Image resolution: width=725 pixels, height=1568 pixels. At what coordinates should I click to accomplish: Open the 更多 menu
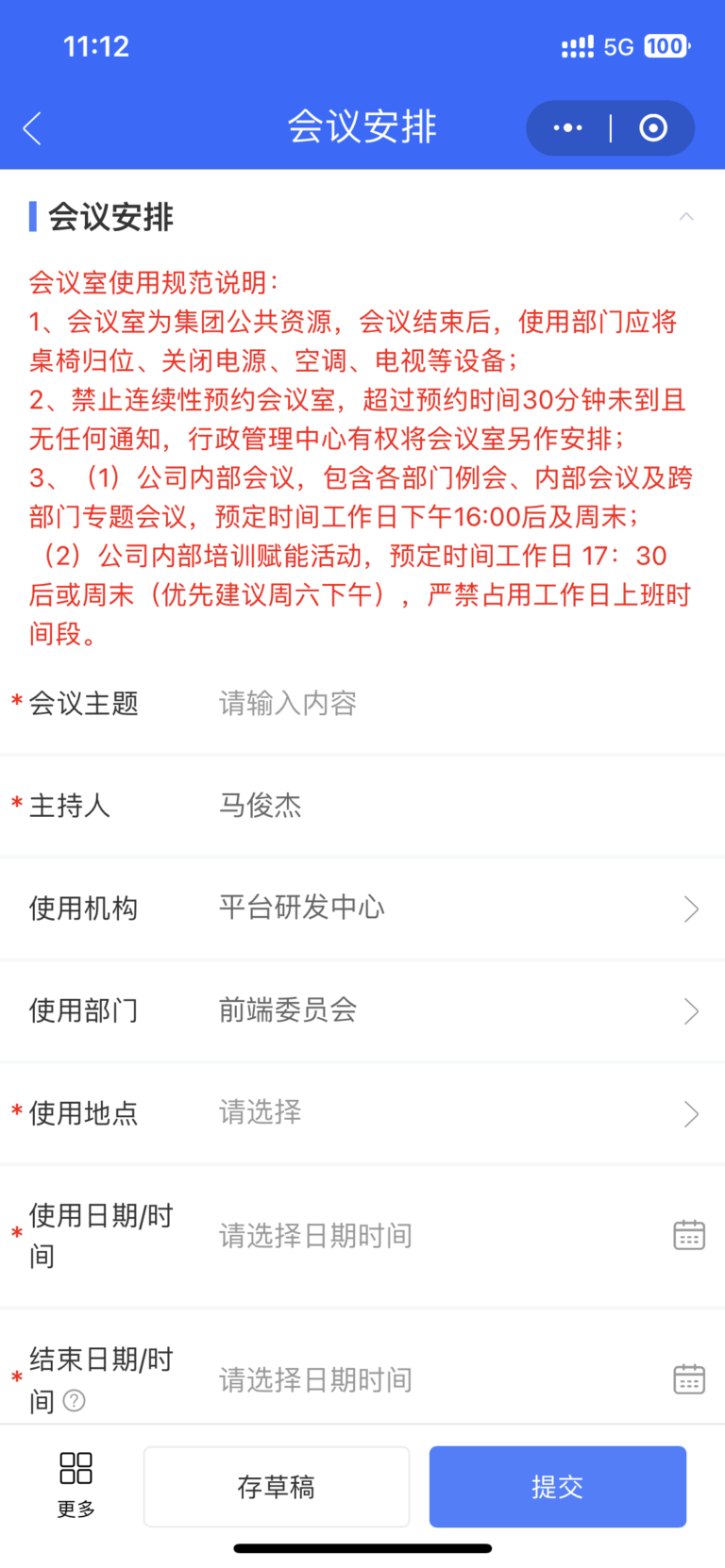pyautogui.click(x=76, y=1485)
